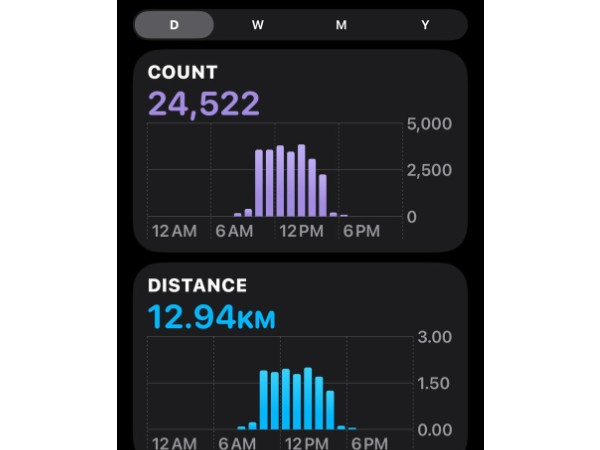Image resolution: width=600 pixels, height=450 pixels.
Task: Switch to the W weekly view
Action: click(258, 25)
